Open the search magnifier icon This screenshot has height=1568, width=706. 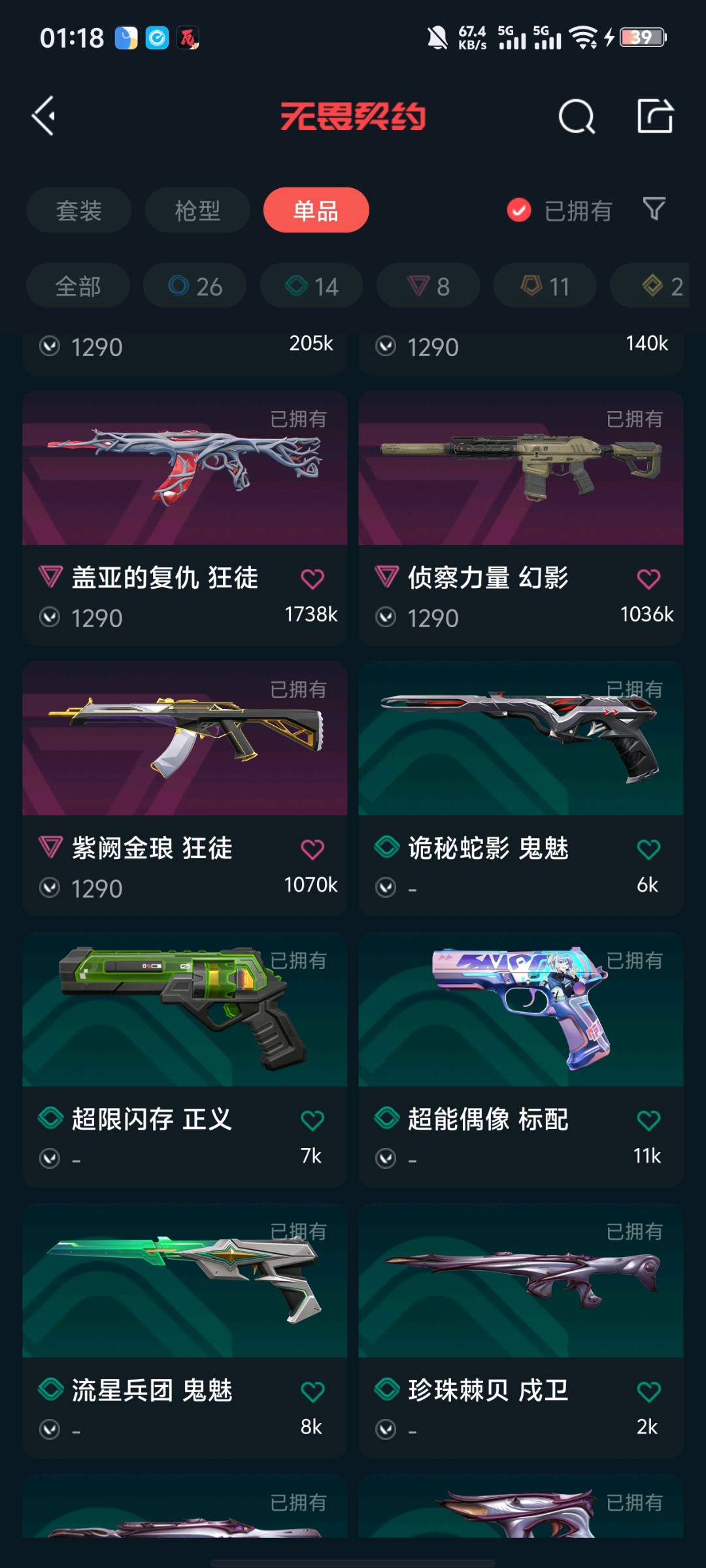577,118
